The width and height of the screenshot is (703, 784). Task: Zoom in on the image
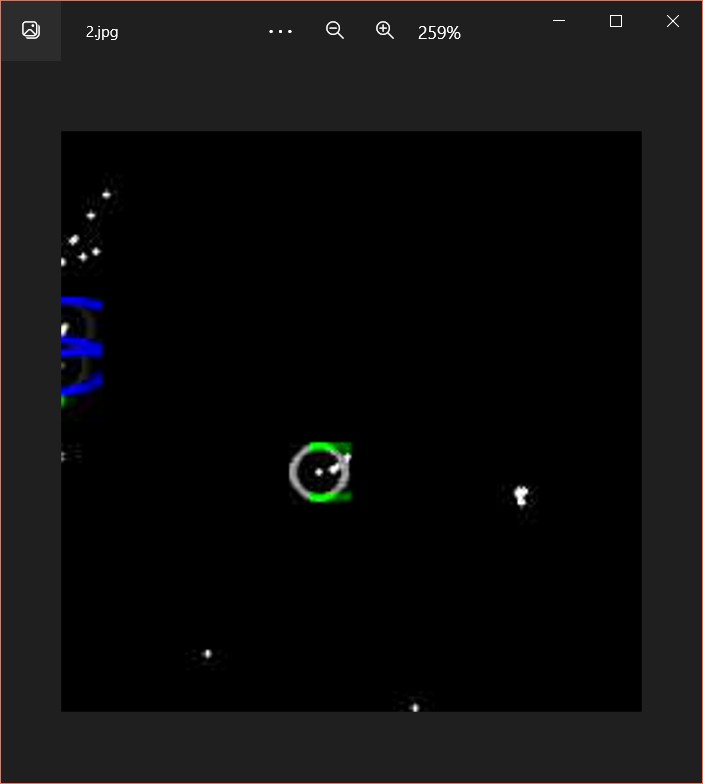[x=385, y=30]
